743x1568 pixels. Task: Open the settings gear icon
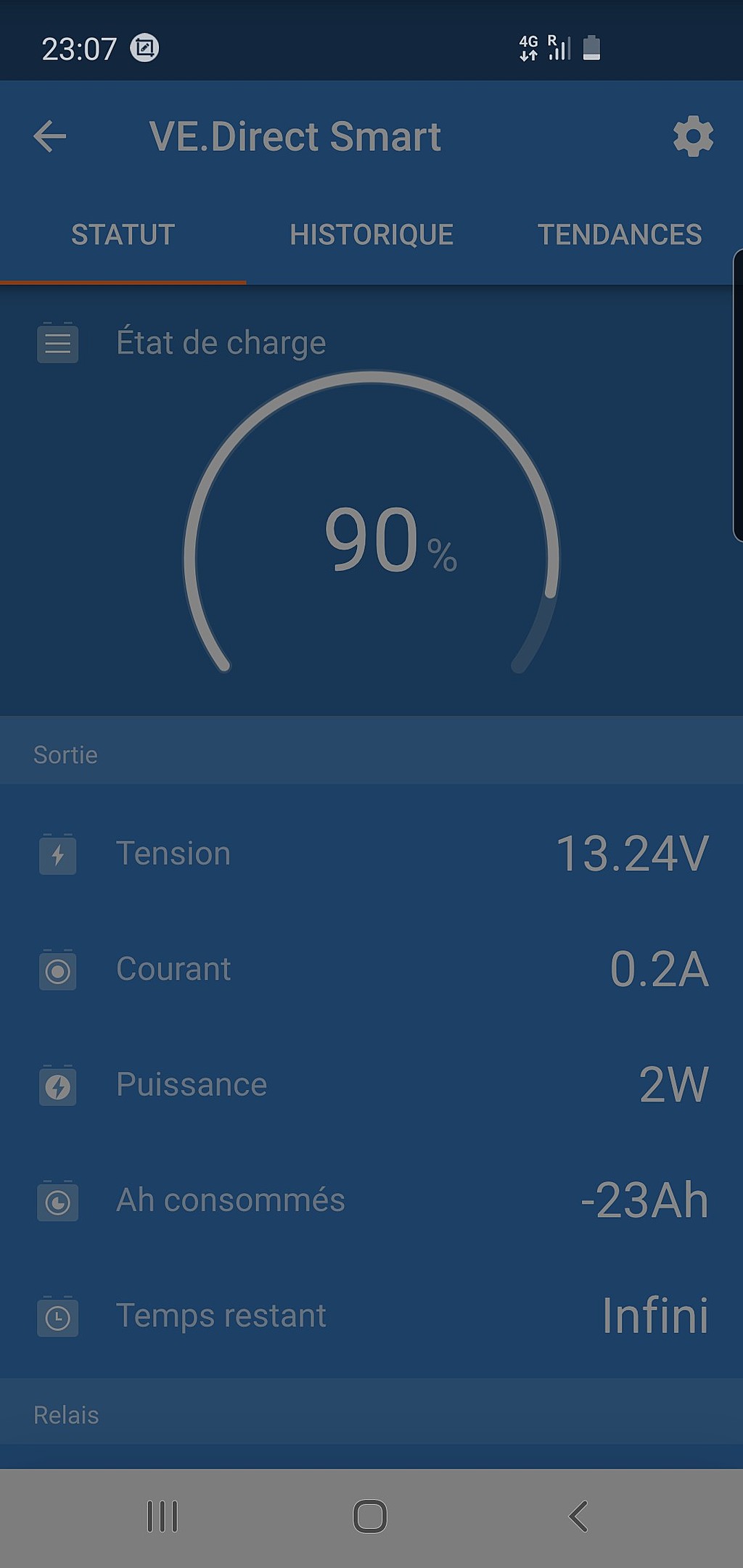[693, 136]
